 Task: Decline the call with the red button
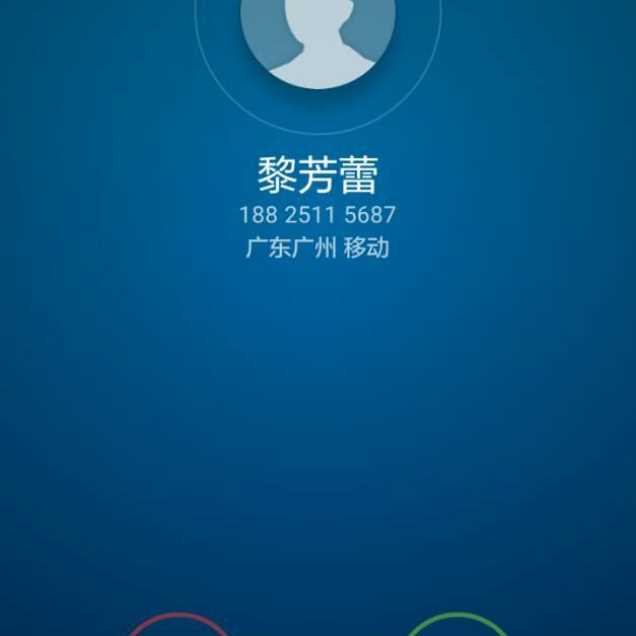tap(179, 627)
